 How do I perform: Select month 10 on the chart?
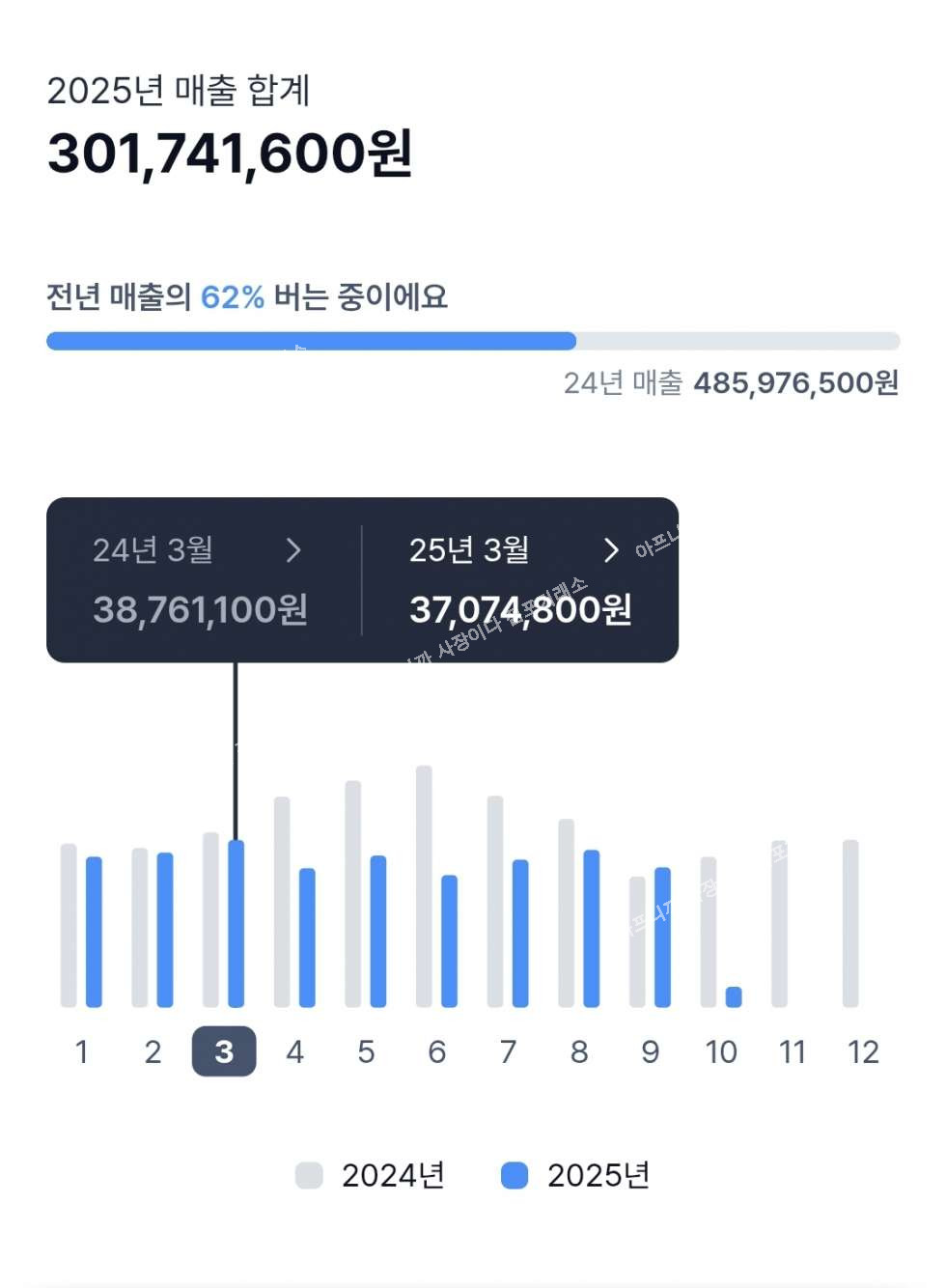coord(721,1051)
